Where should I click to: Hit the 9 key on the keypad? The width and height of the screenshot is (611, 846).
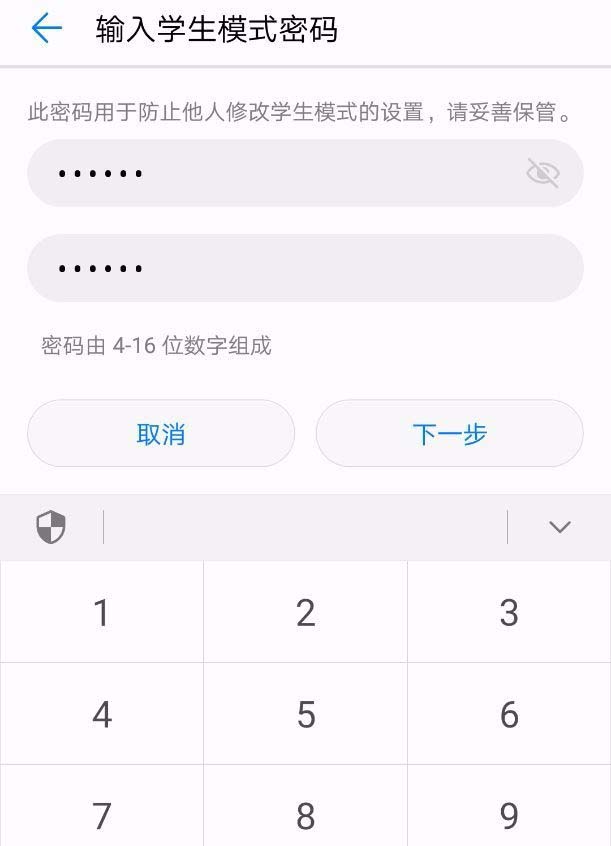[x=509, y=814]
